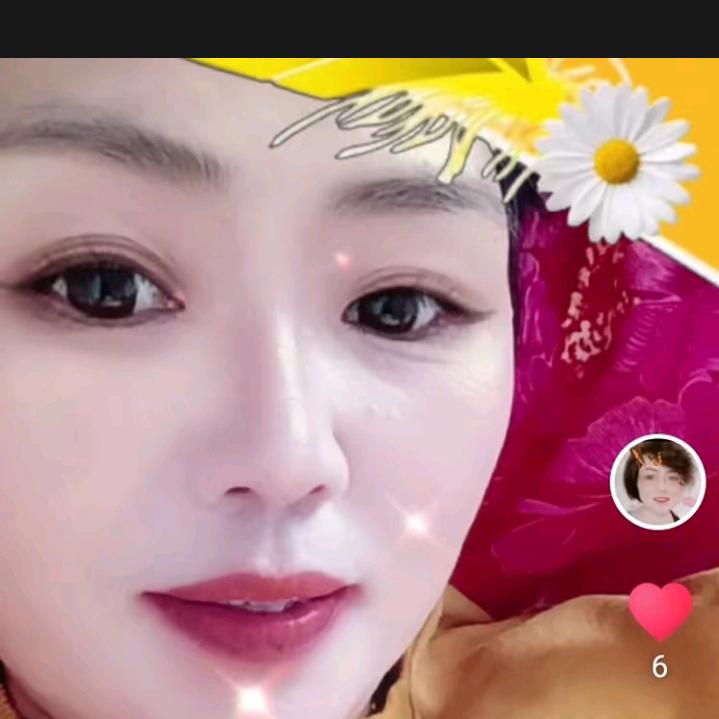Like the video with the heart icon
Image resolution: width=719 pixels, height=719 pixels.
[660, 611]
